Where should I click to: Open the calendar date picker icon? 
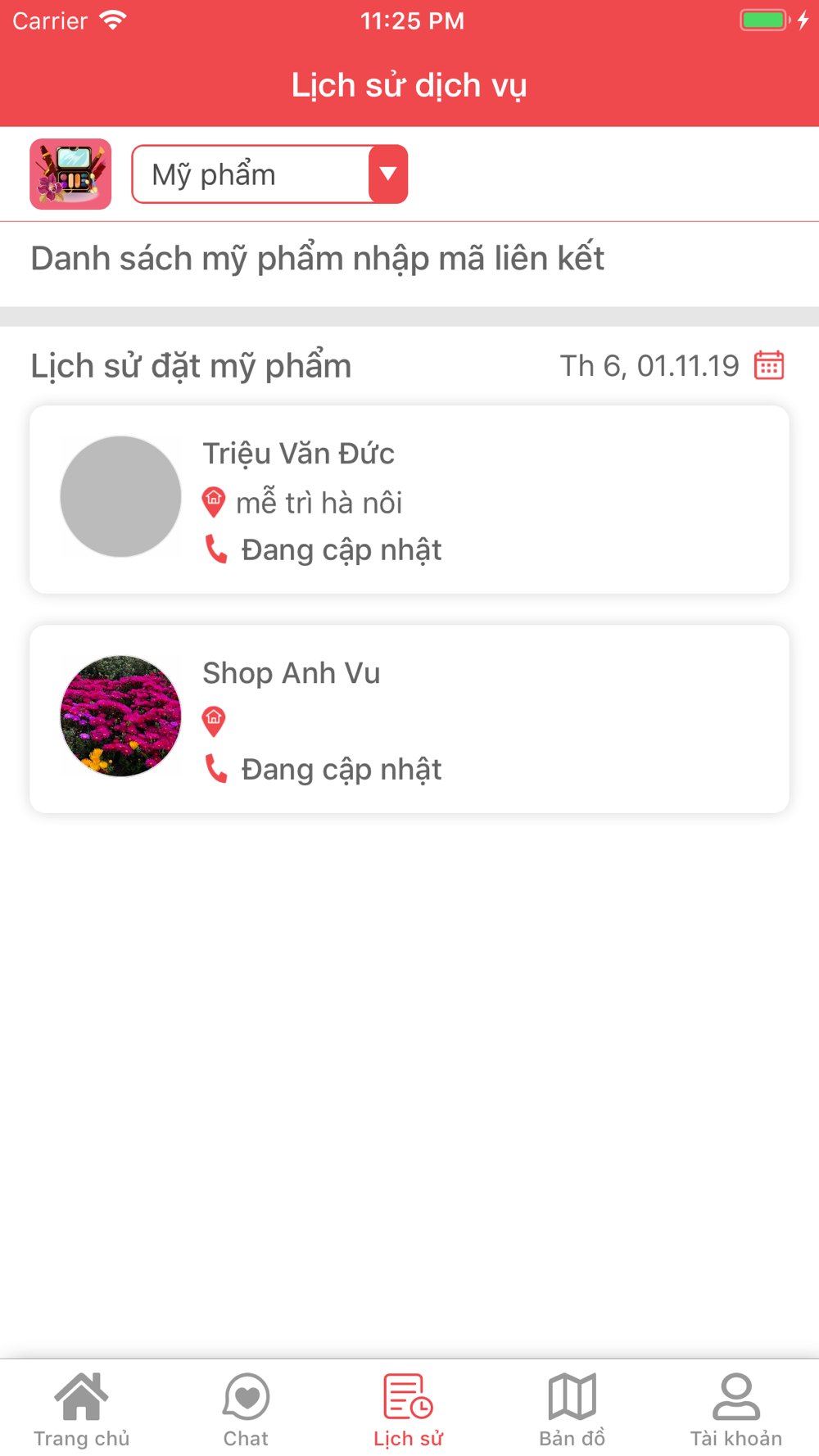pyautogui.click(x=768, y=365)
